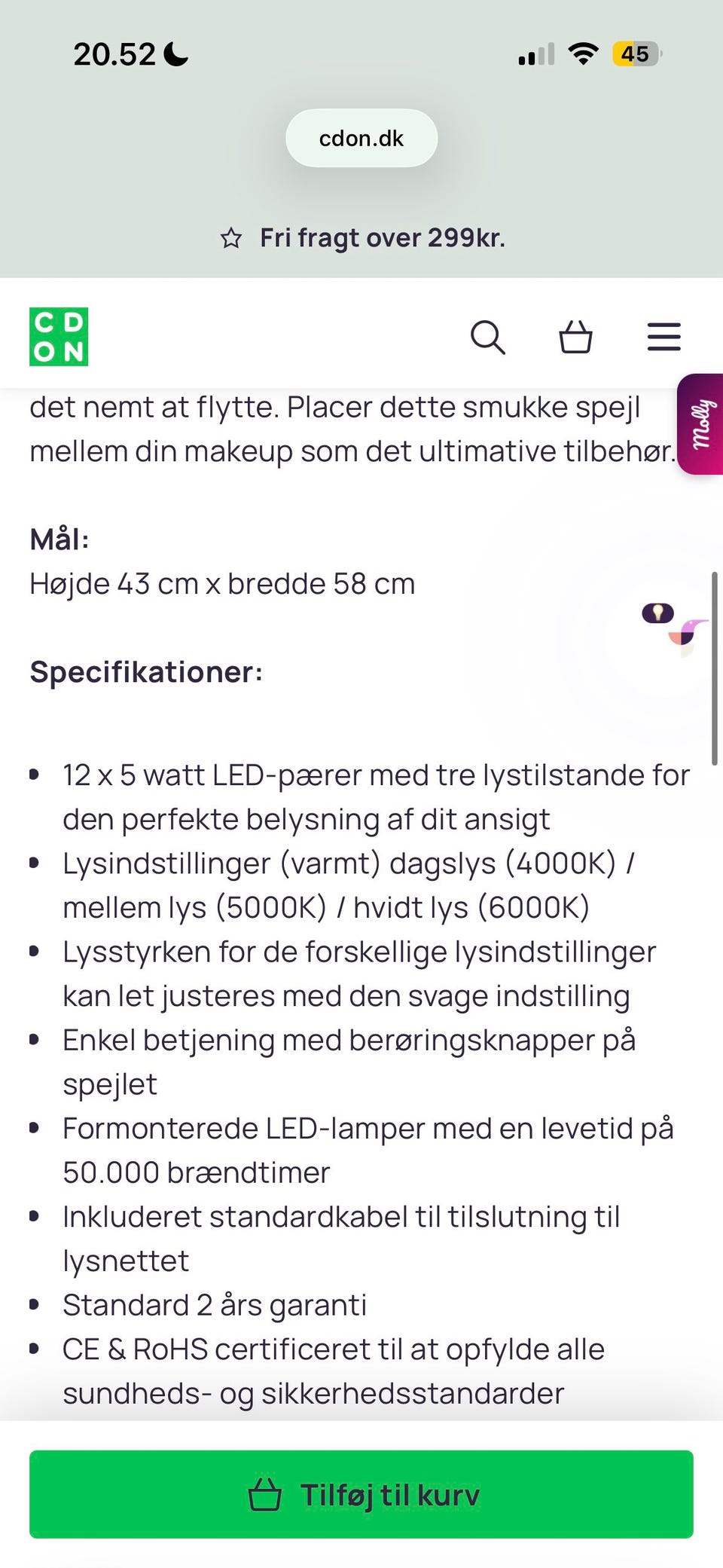Tap the cellular signal icon in the status bar

point(535,53)
